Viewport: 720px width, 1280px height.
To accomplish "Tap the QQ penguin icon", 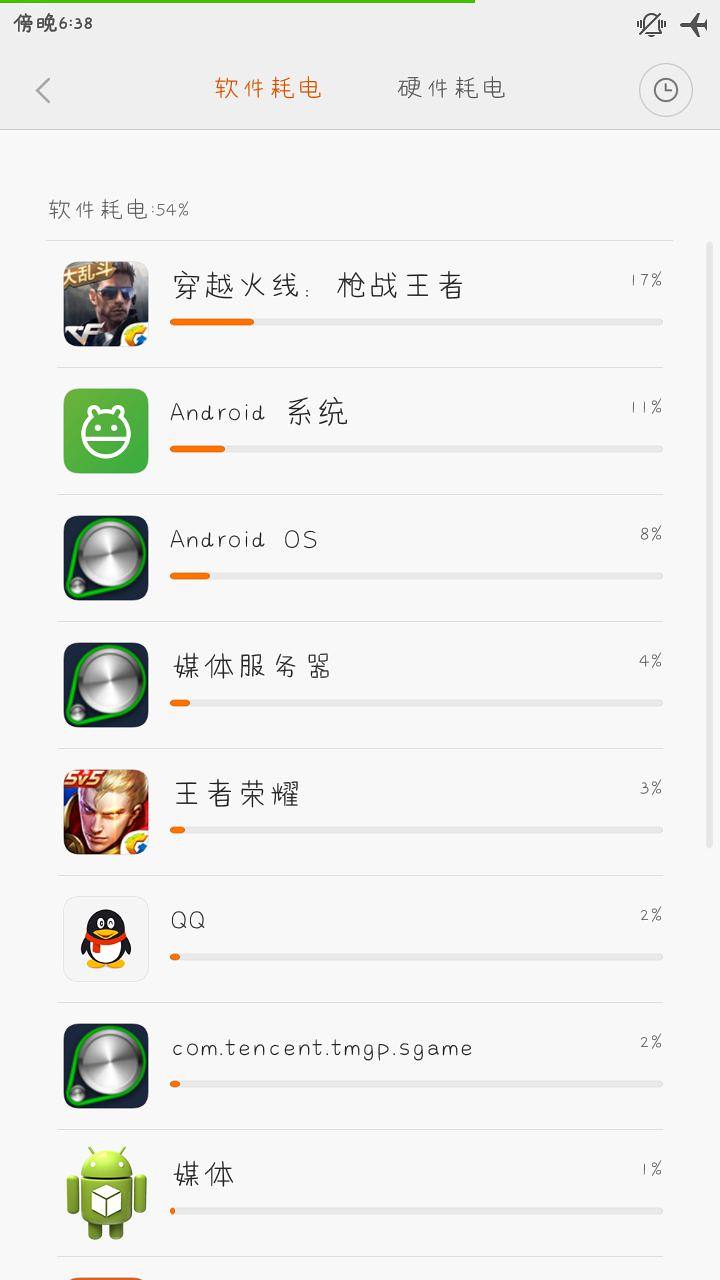I will click(x=105, y=939).
